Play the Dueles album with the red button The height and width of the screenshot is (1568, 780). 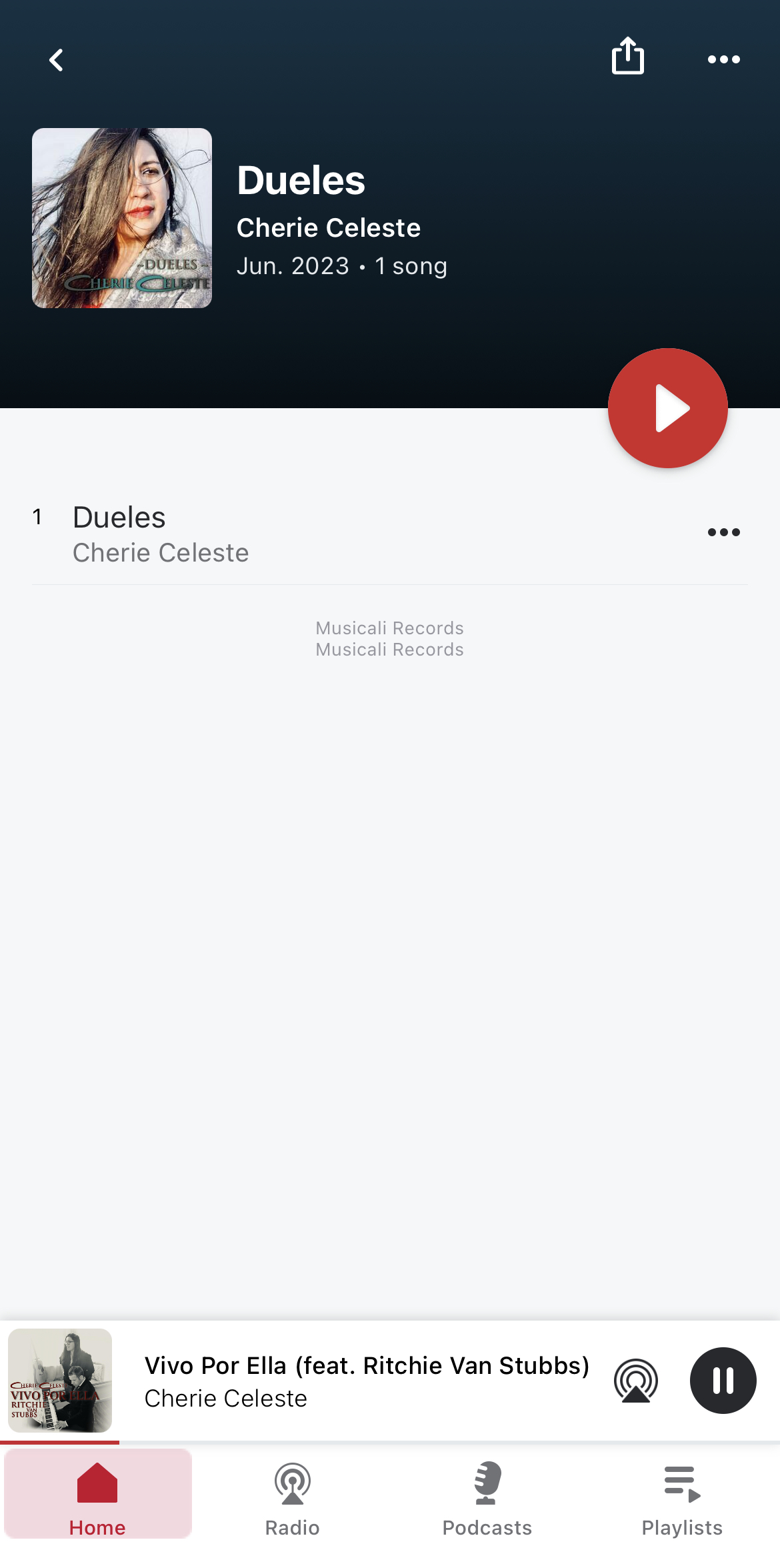coord(667,408)
